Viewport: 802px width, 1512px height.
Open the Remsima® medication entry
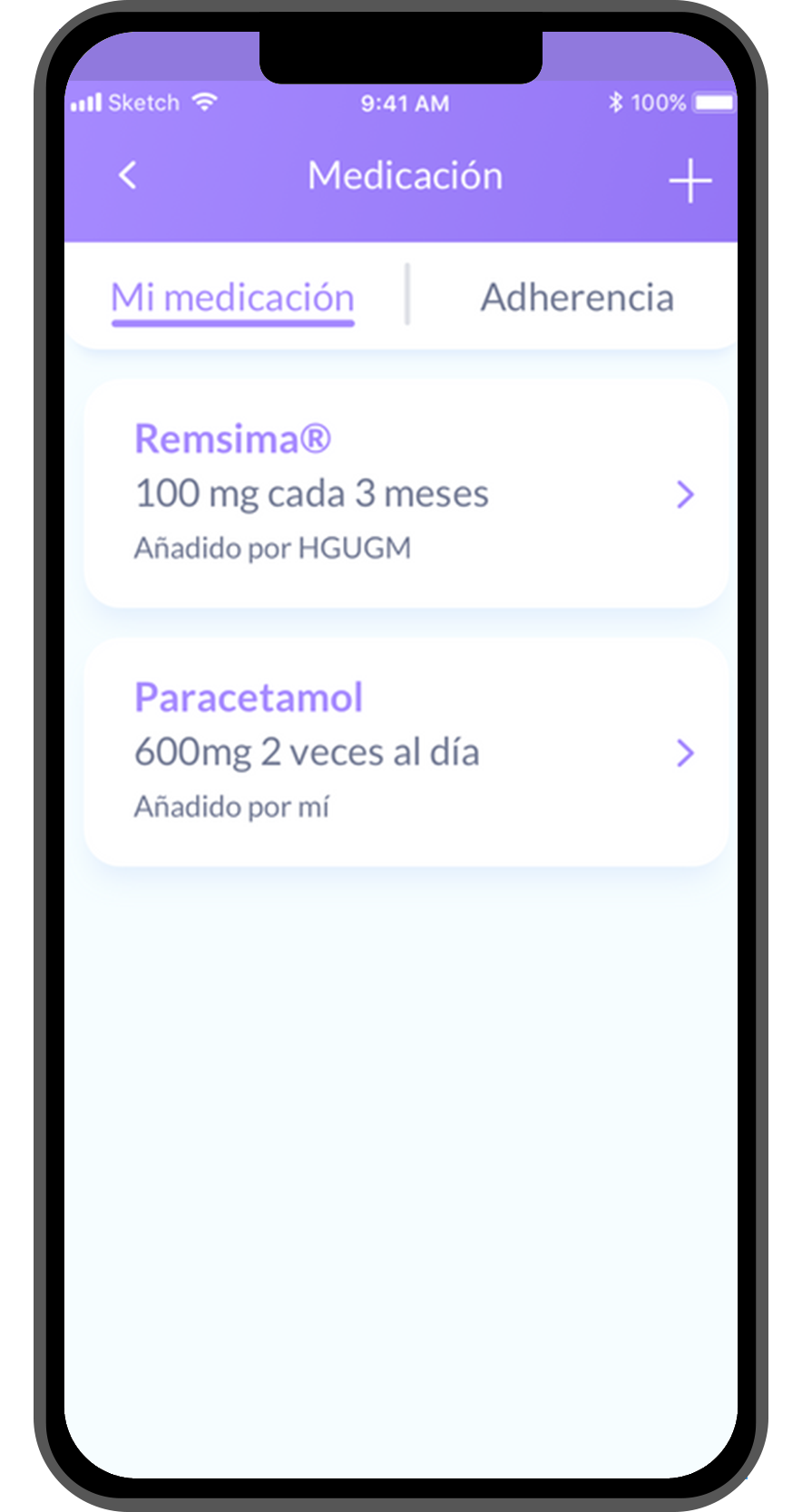click(233, 438)
